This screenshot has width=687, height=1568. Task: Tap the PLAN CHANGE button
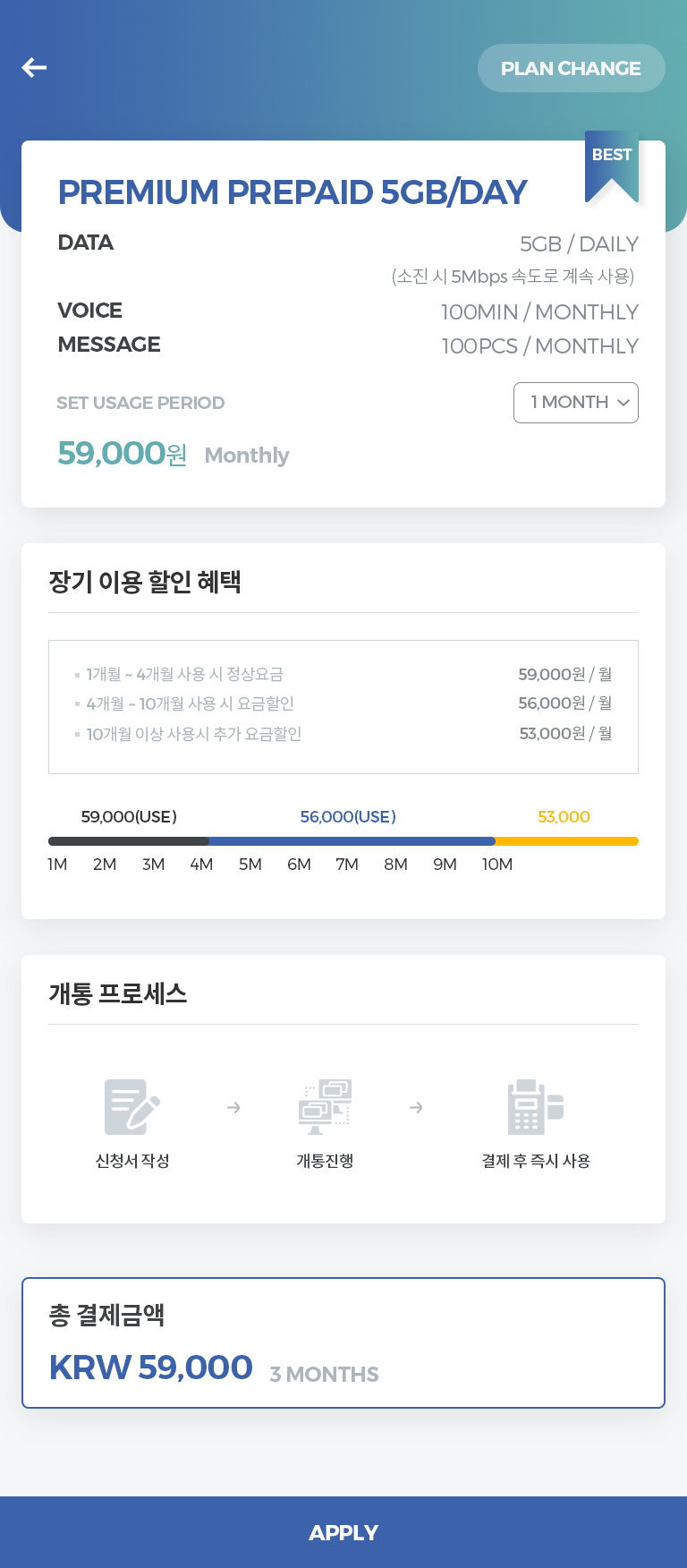point(571,68)
